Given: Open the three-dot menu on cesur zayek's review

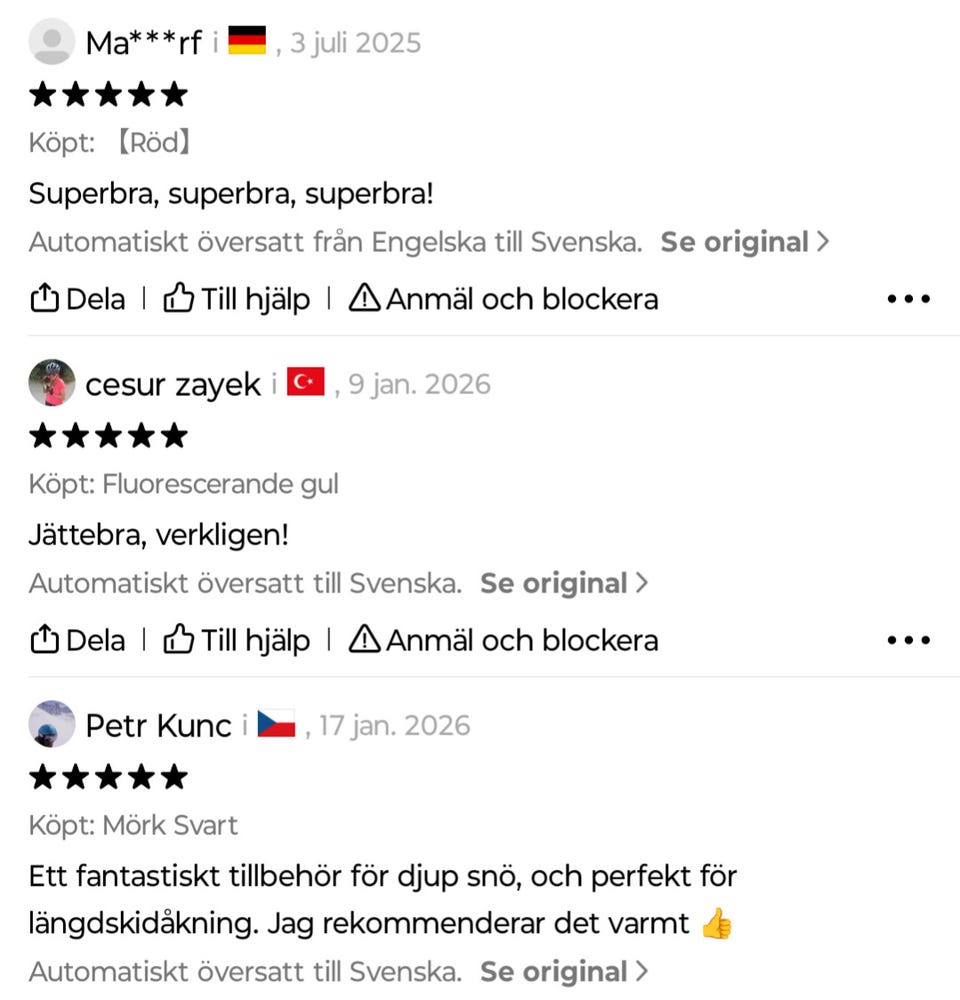Looking at the screenshot, I should click(x=908, y=640).
